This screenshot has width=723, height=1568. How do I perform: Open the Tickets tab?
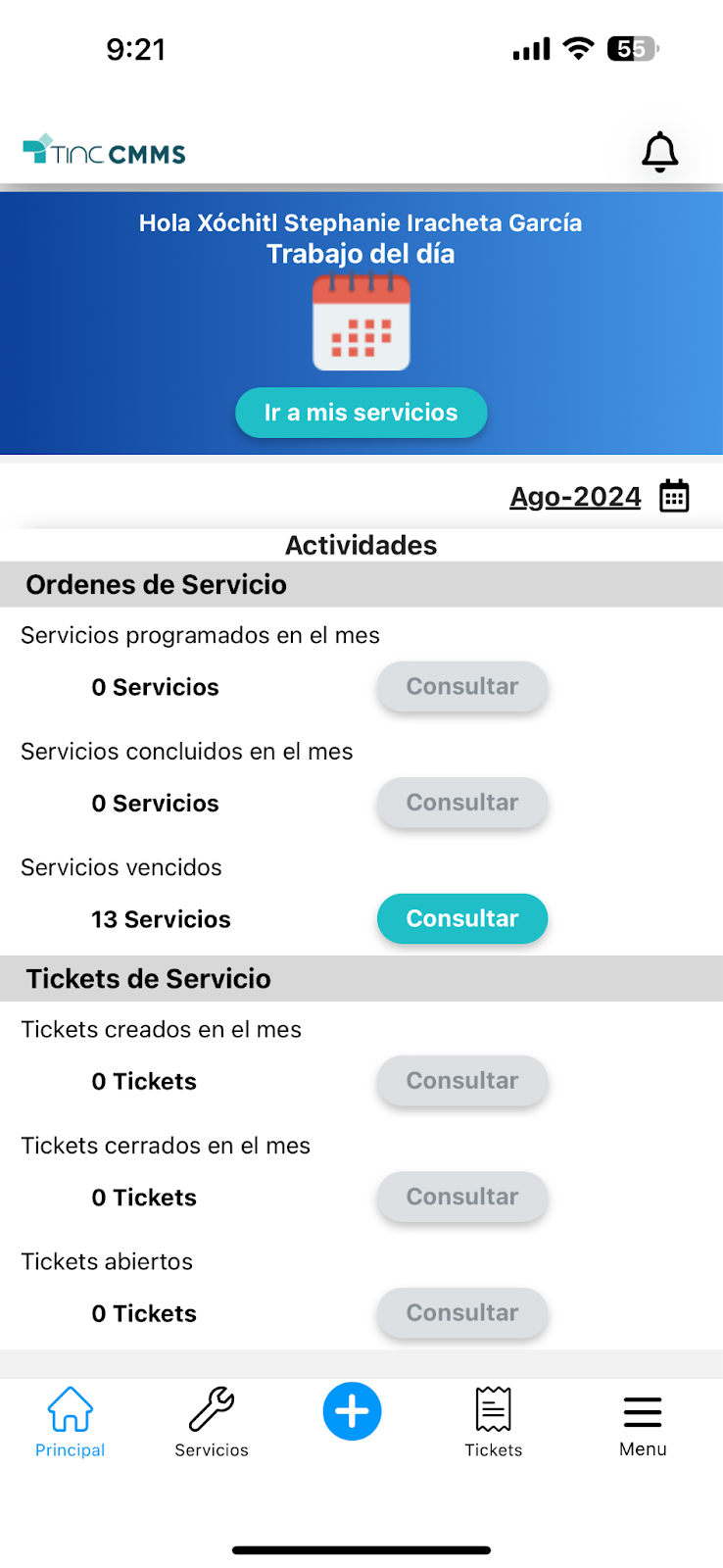(x=493, y=1422)
